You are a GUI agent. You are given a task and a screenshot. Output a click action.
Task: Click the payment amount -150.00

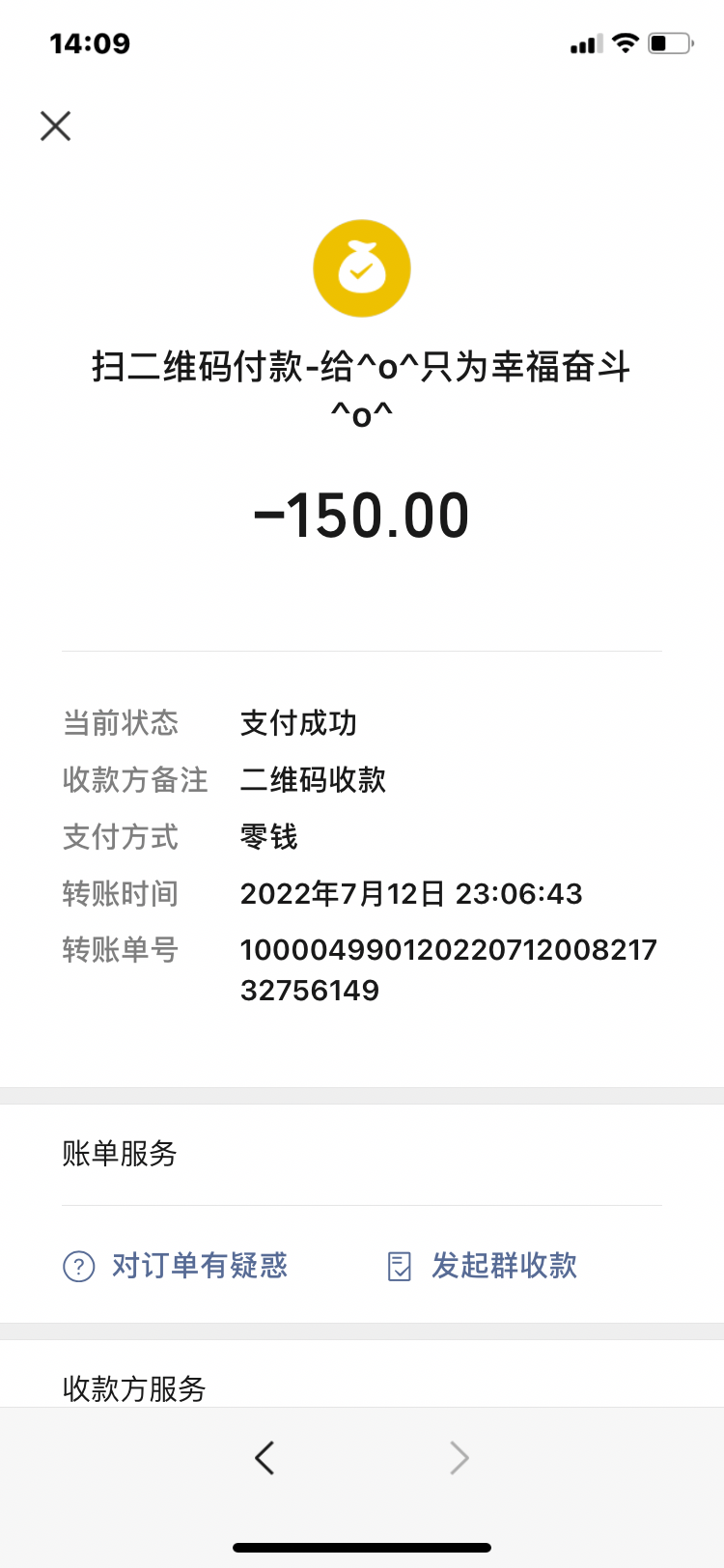(x=362, y=515)
